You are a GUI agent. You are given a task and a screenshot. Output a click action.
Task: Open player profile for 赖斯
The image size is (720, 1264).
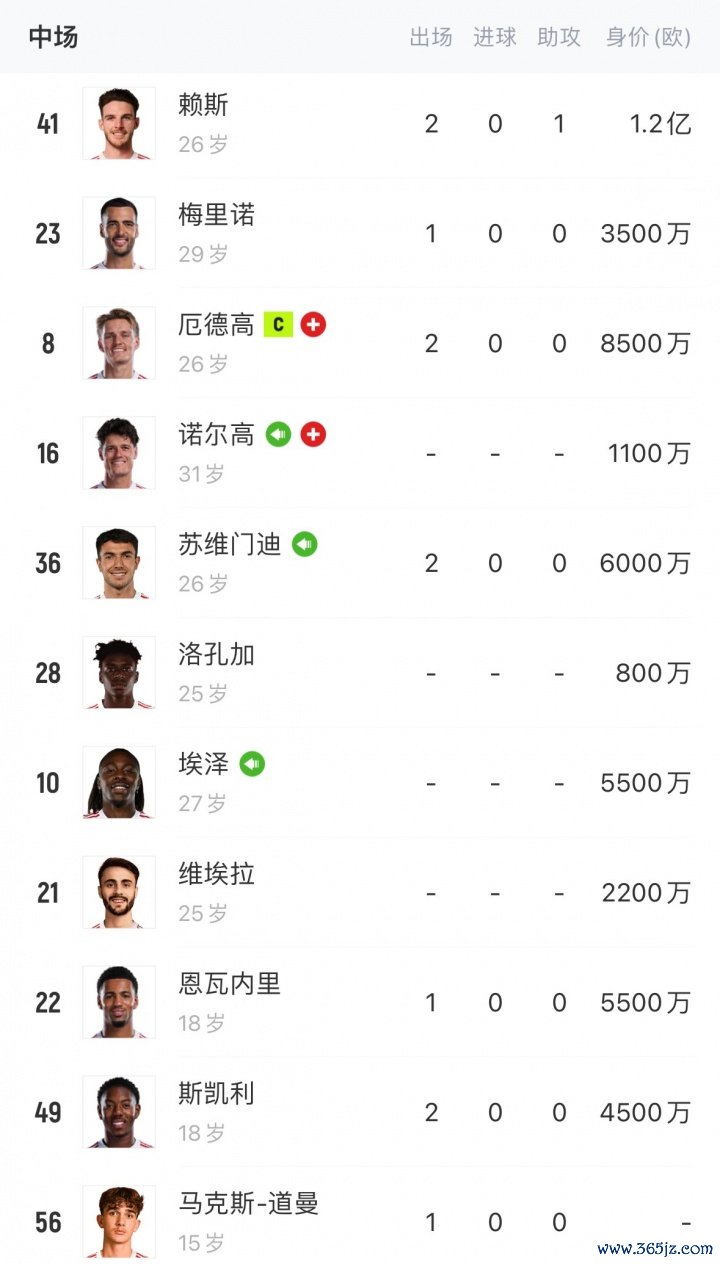point(203,105)
